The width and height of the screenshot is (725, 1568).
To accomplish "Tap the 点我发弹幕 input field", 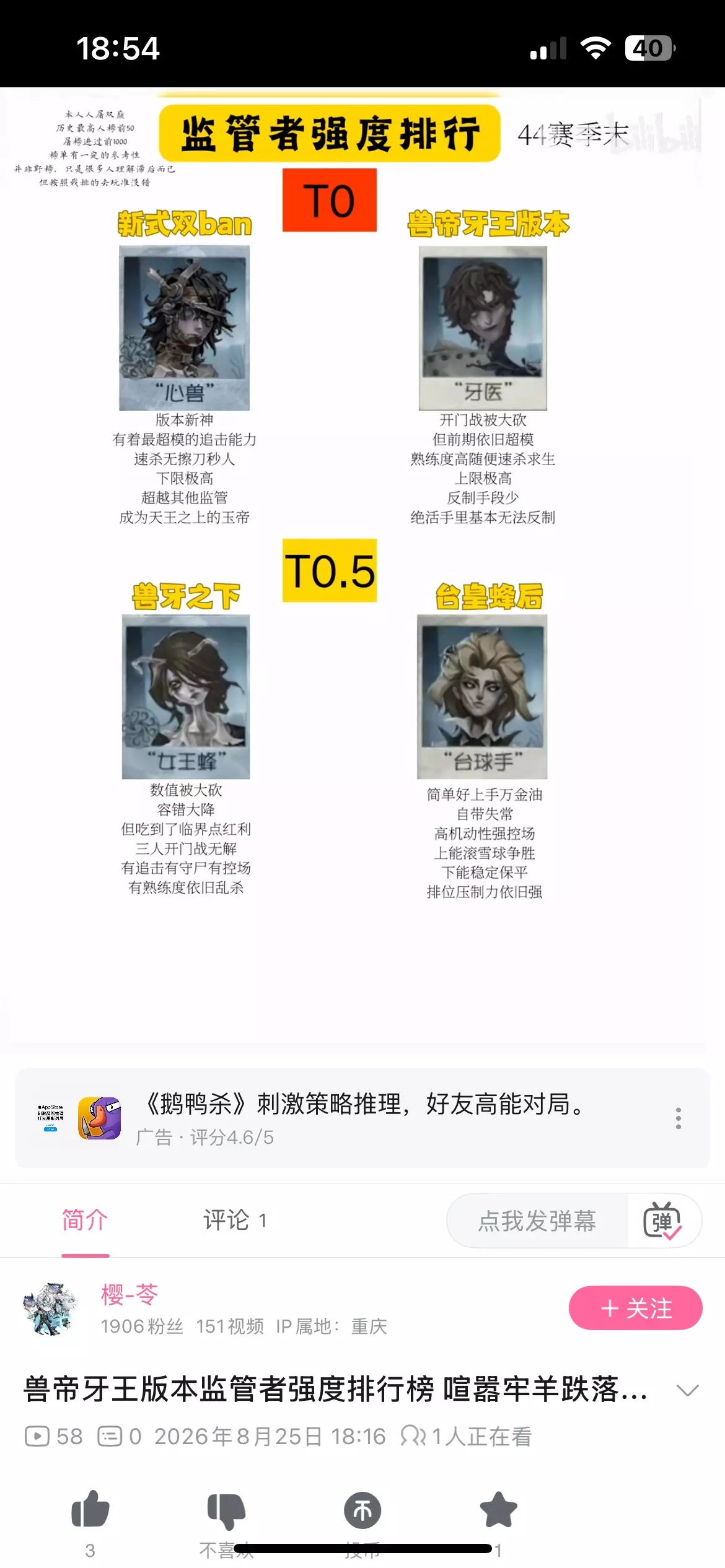I will (537, 1221).
